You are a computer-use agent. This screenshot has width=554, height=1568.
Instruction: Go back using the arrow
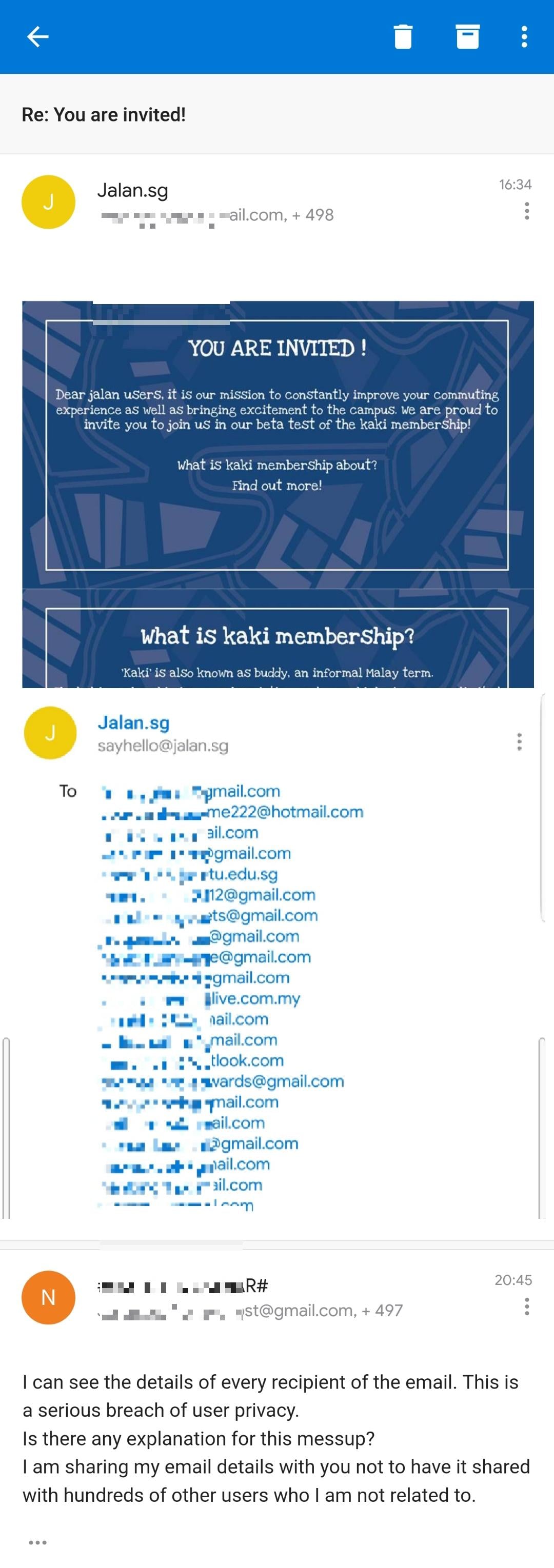pyautogui.click(x=38, y=36)
